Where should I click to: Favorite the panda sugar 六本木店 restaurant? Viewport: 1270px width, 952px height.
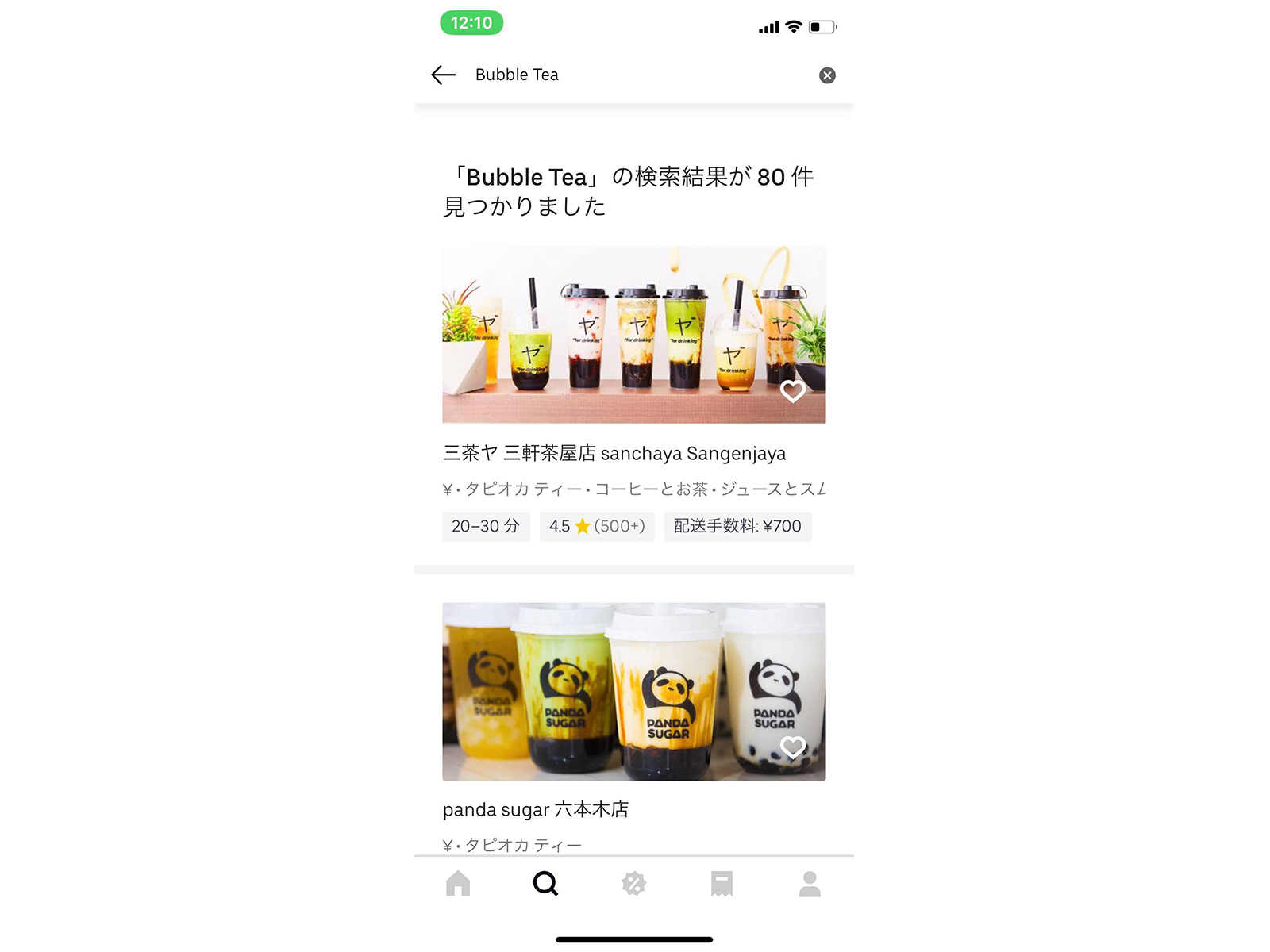click(792, 747)
